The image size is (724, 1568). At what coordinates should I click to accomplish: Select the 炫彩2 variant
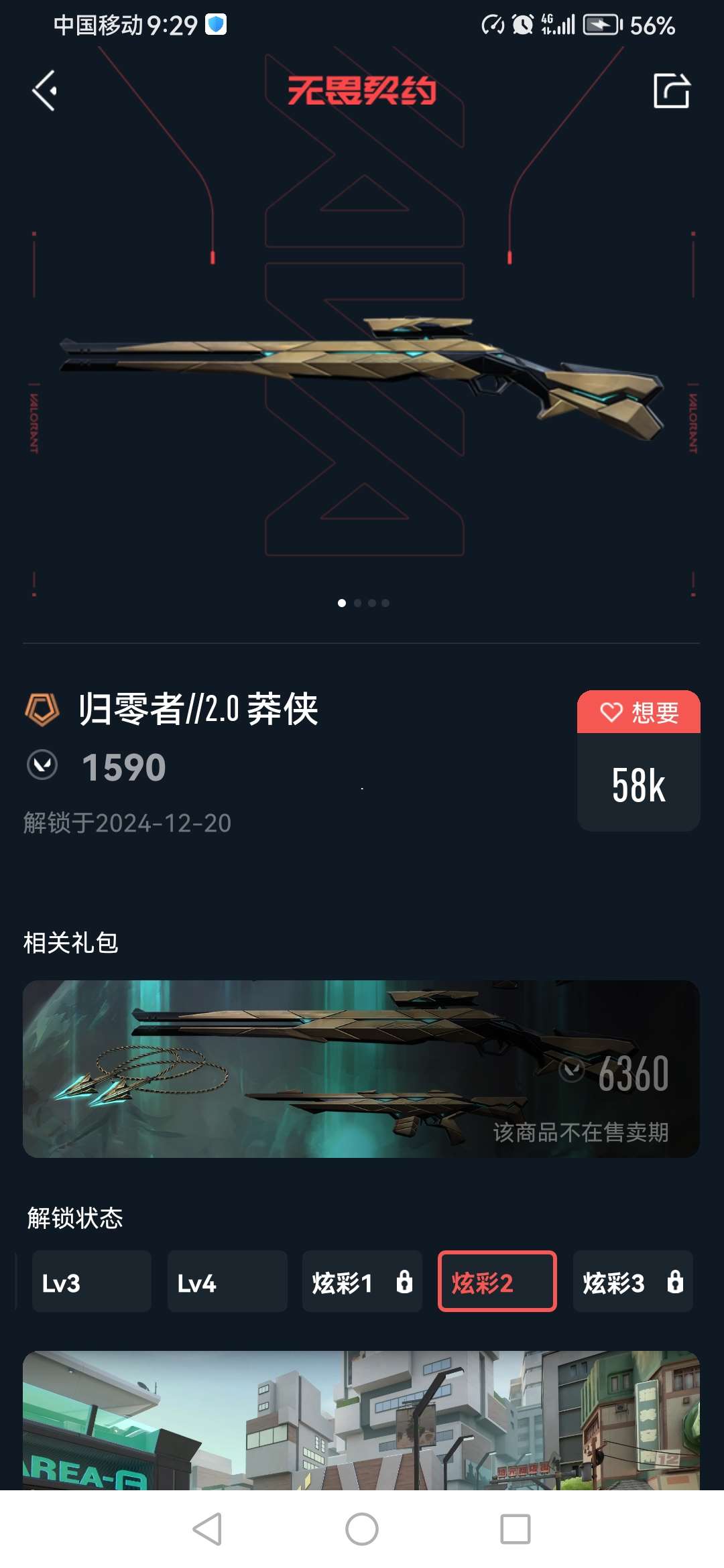click(x=497, y=1281)
